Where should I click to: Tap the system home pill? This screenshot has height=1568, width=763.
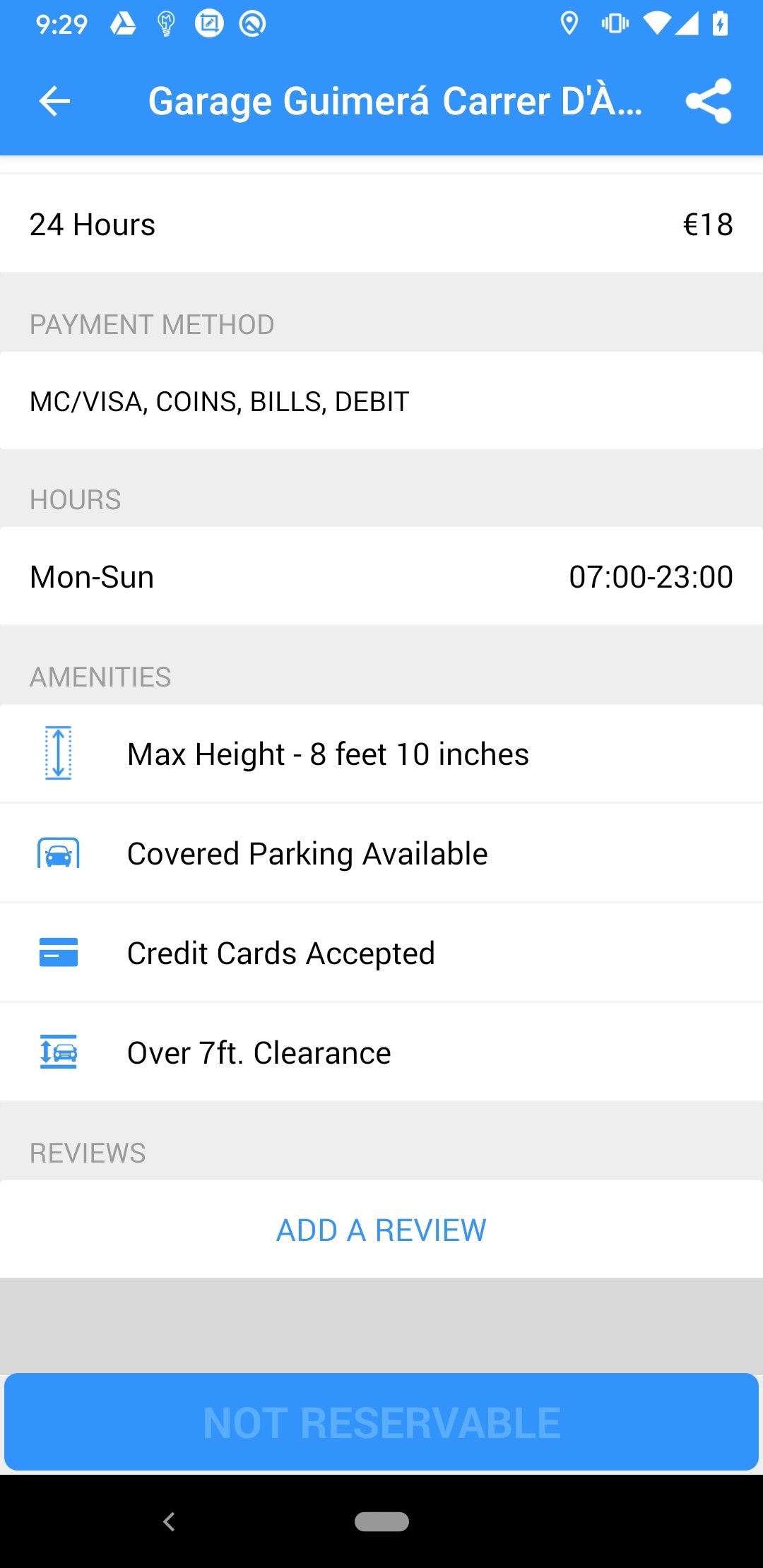click(x=381, y=1521)
